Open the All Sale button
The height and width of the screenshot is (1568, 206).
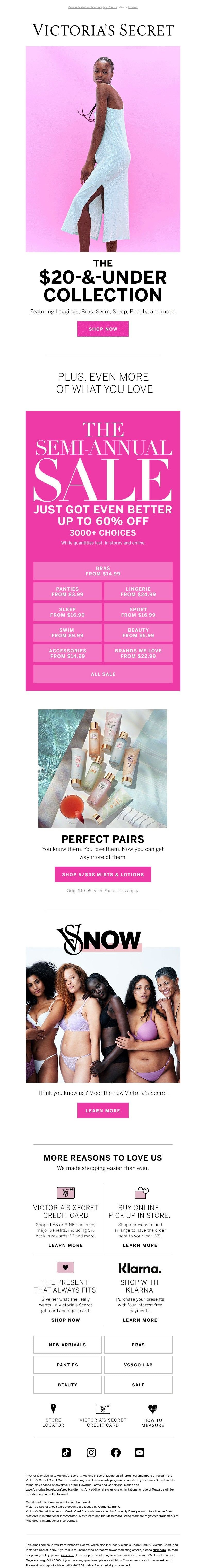(x=102, y=674)
